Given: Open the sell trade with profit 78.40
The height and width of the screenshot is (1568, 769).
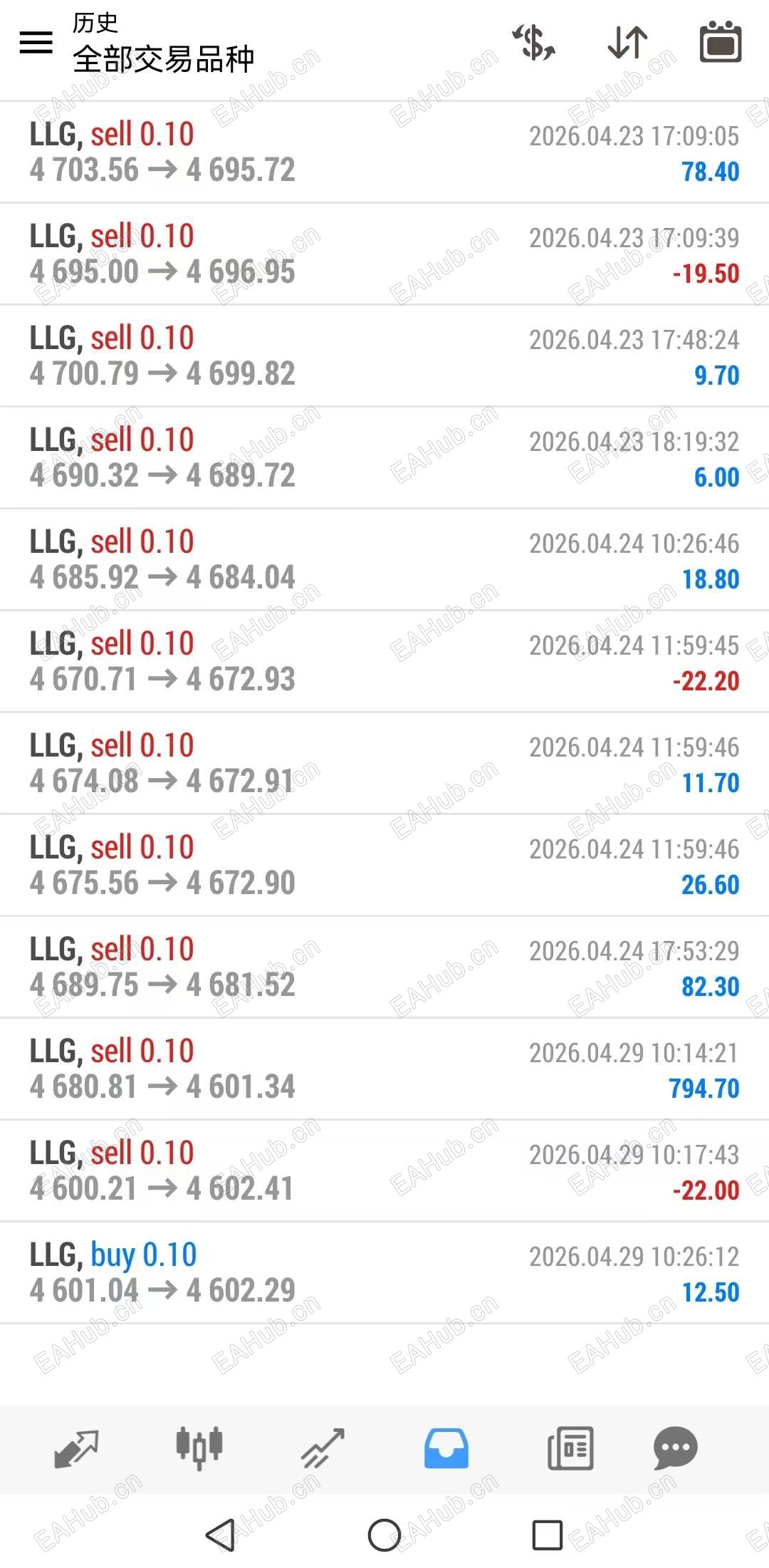Looking at the screenshot, I should (384, 152).
